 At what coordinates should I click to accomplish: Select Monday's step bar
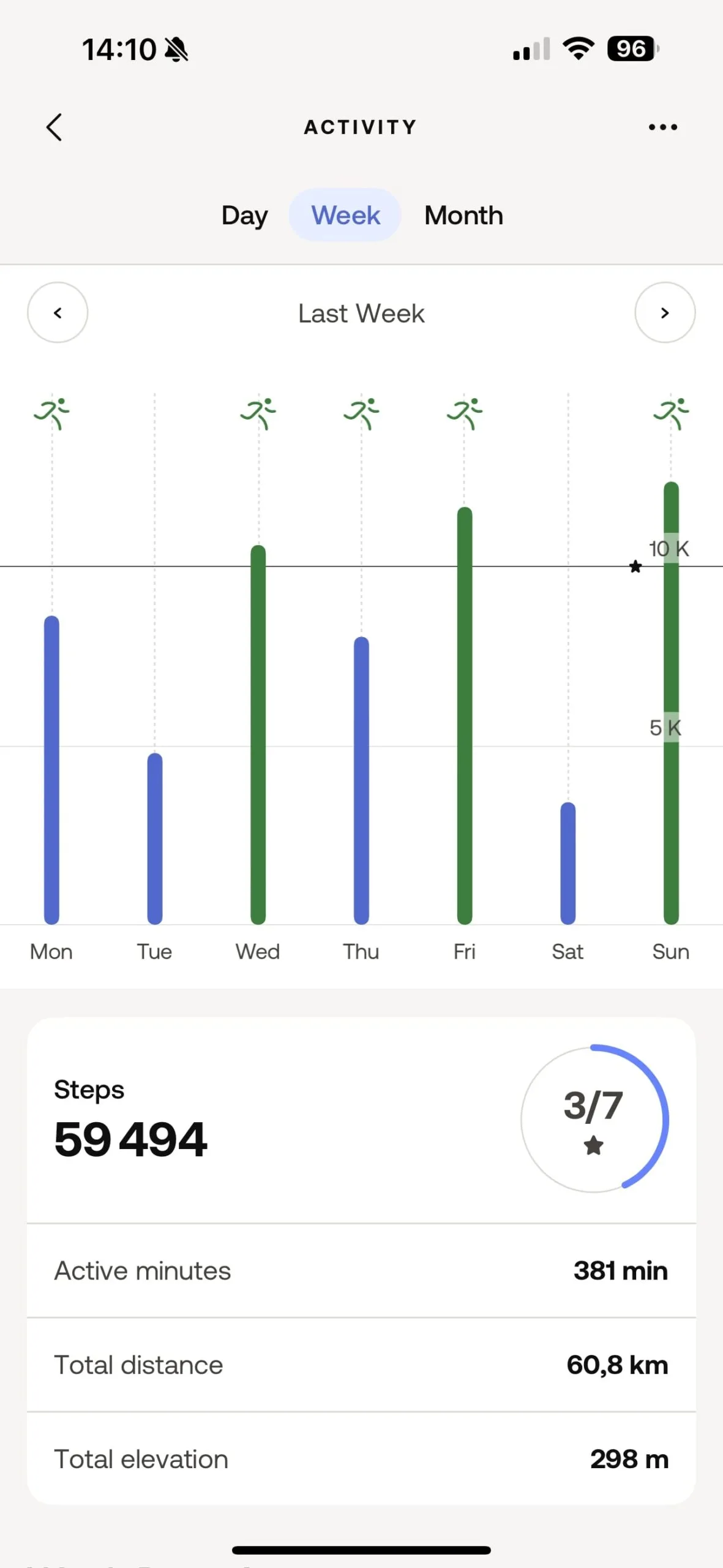click(x=52, y=770)
